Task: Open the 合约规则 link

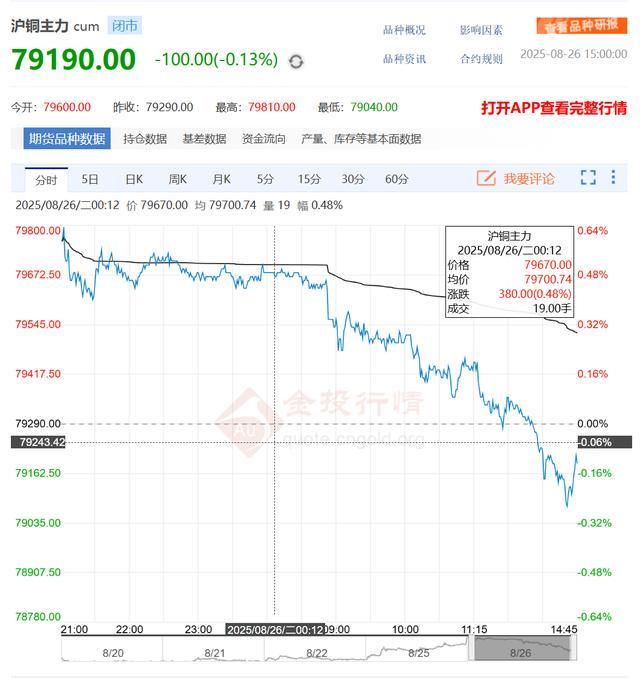Action: click(x=481, y=59)
